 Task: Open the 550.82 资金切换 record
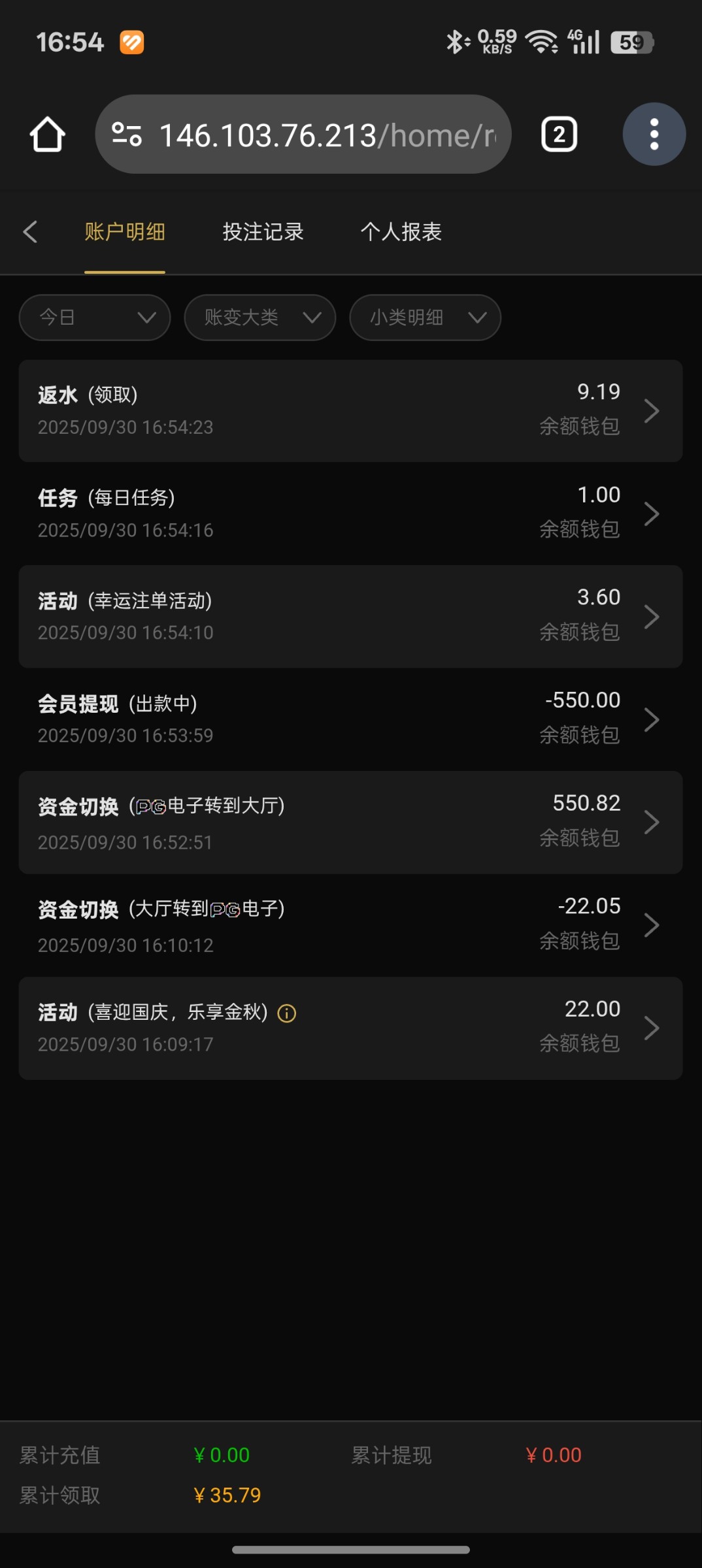coord(350,822)
